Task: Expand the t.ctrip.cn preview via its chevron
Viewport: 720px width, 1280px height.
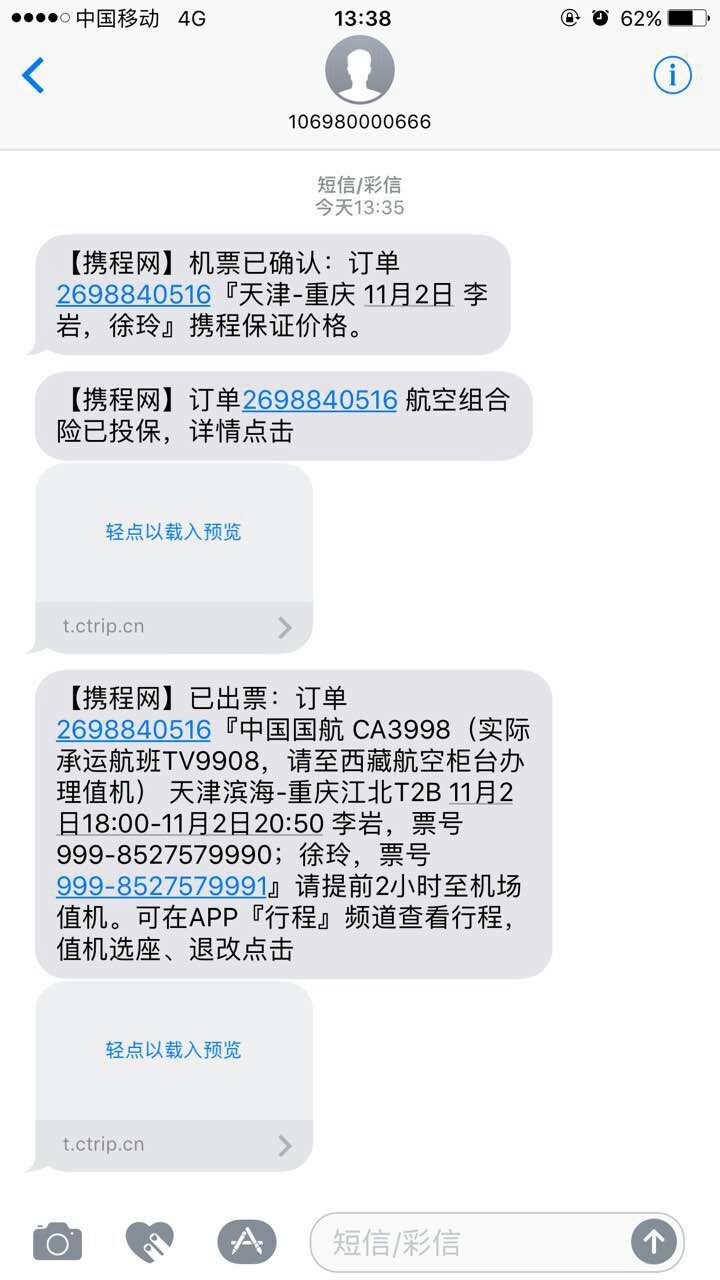Action: tap(285, 627)
